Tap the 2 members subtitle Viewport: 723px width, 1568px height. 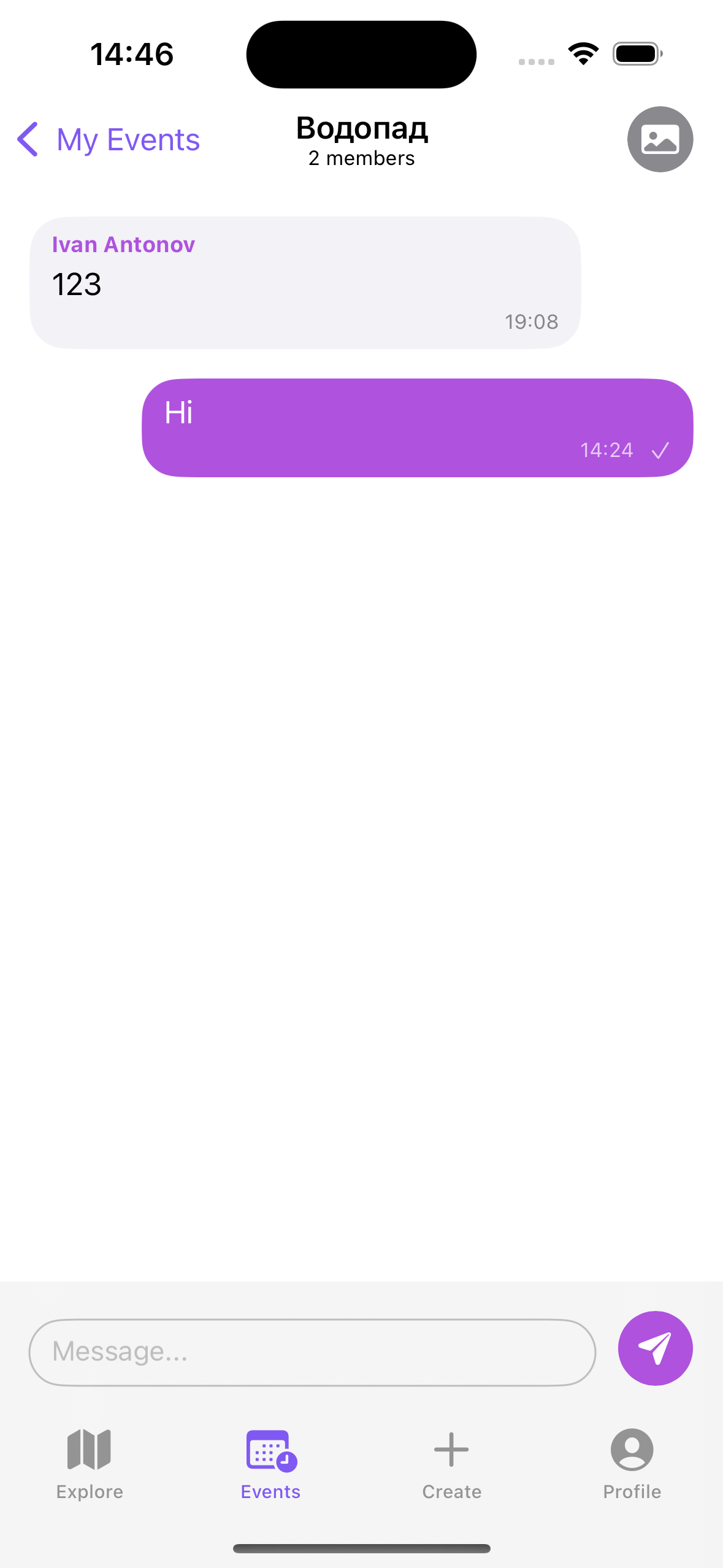point(361,158)
